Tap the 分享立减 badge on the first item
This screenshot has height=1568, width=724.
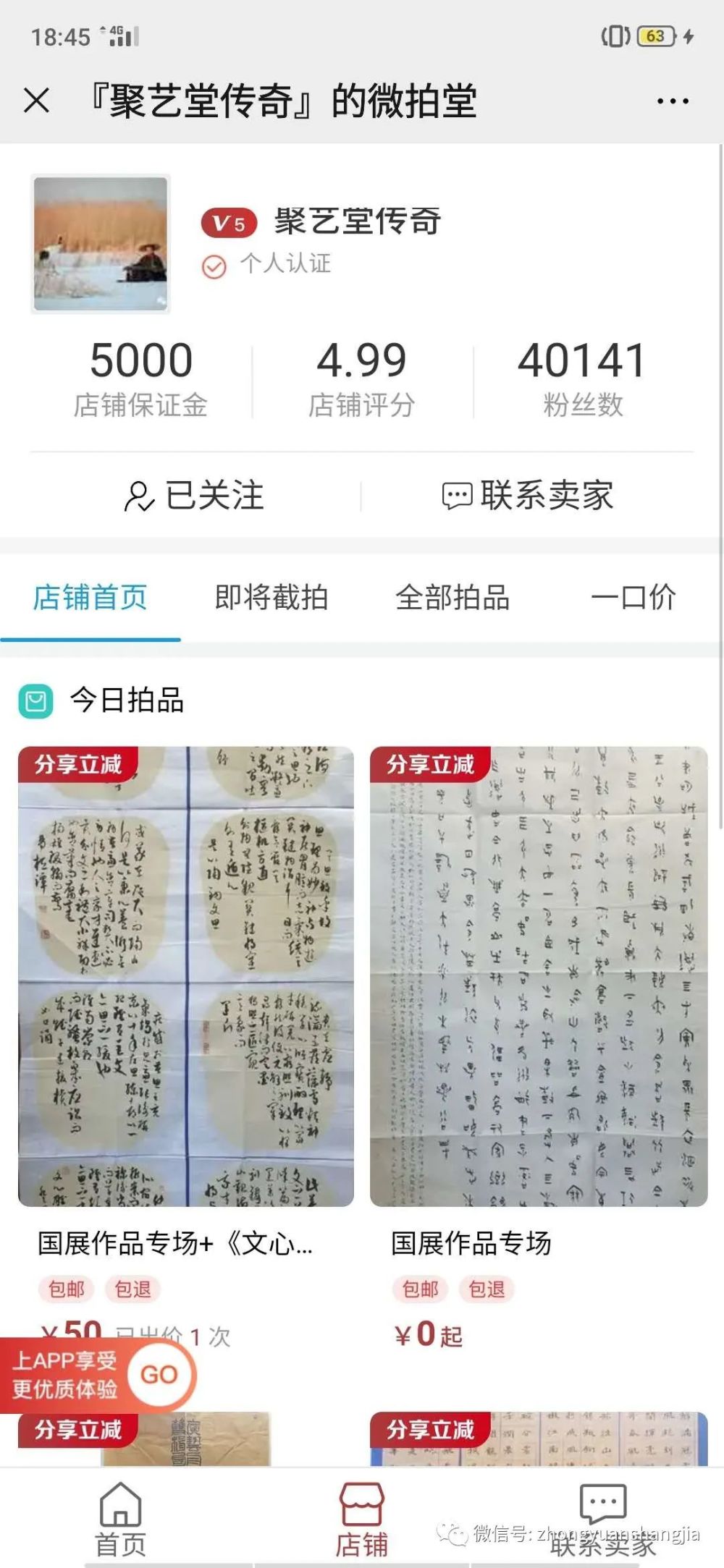pyautogui.click(x=77, y=763)
